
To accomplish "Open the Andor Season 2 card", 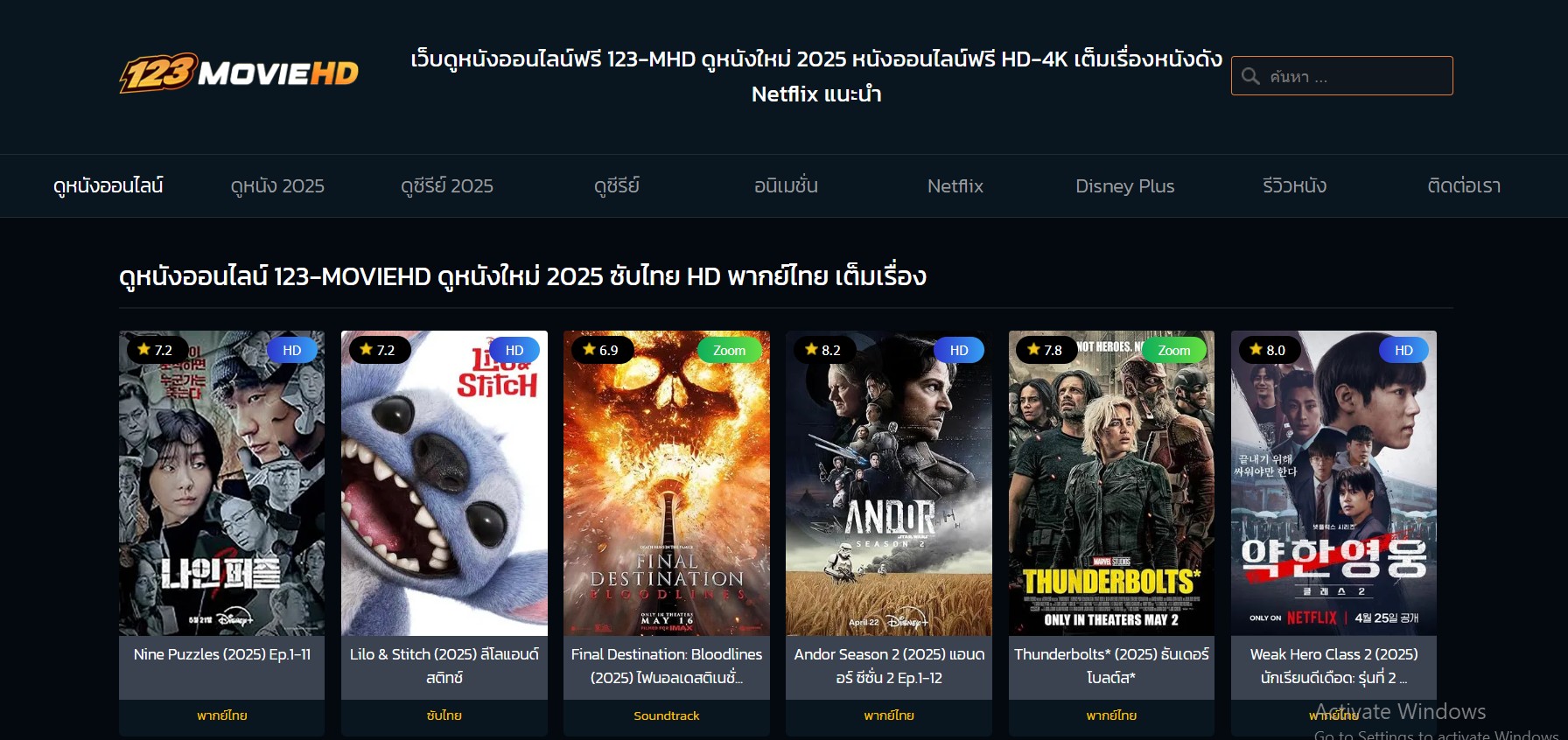I will tap(888, 483).
